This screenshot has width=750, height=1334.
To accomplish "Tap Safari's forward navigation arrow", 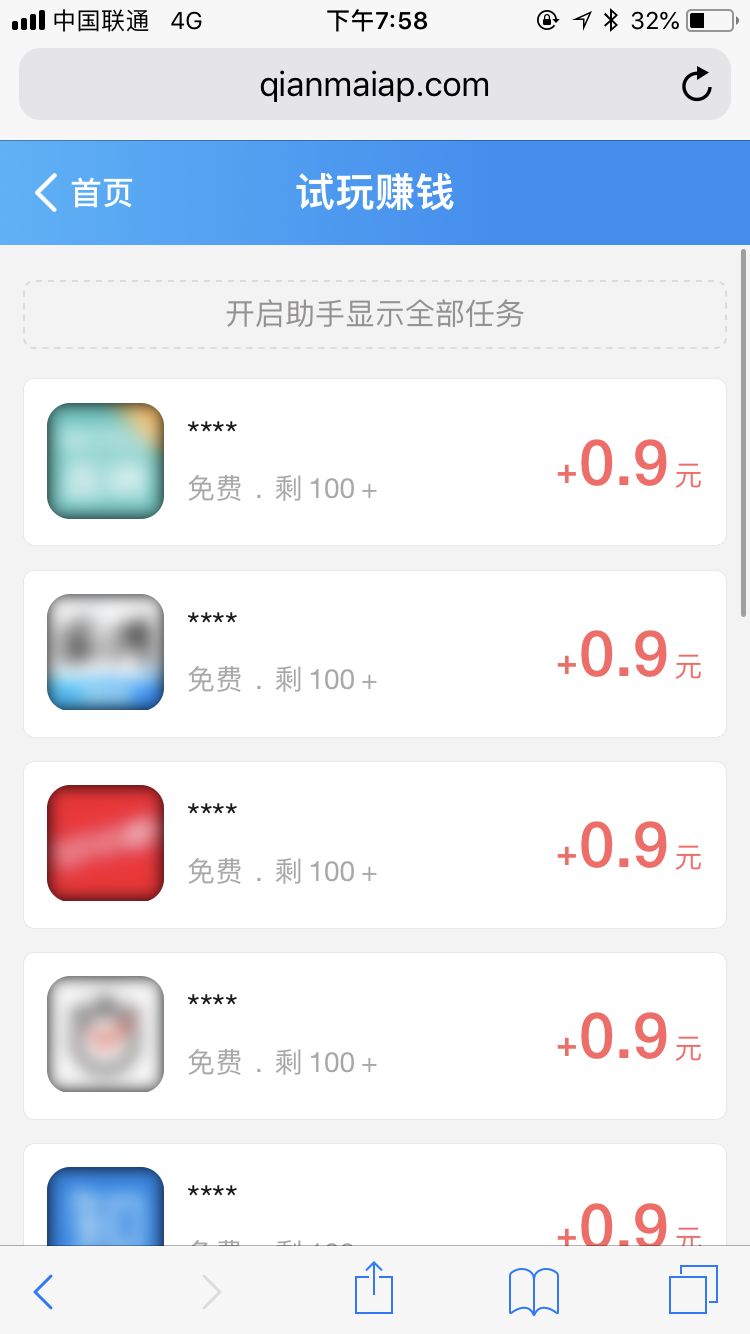I will pyautogui.click(x=210, y=1291).
